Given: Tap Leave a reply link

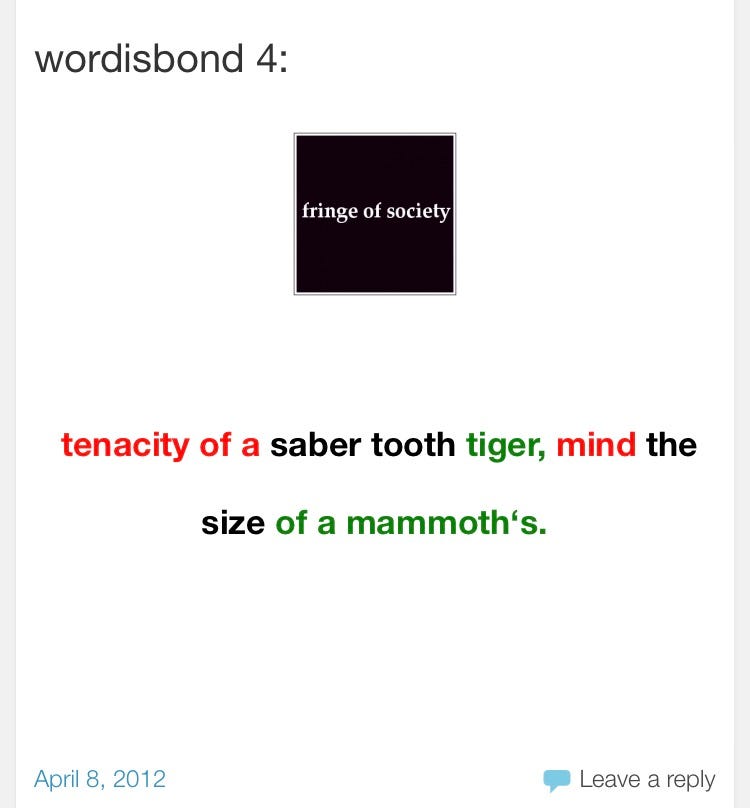Looking at the screenshot, I should pos(646,779).
